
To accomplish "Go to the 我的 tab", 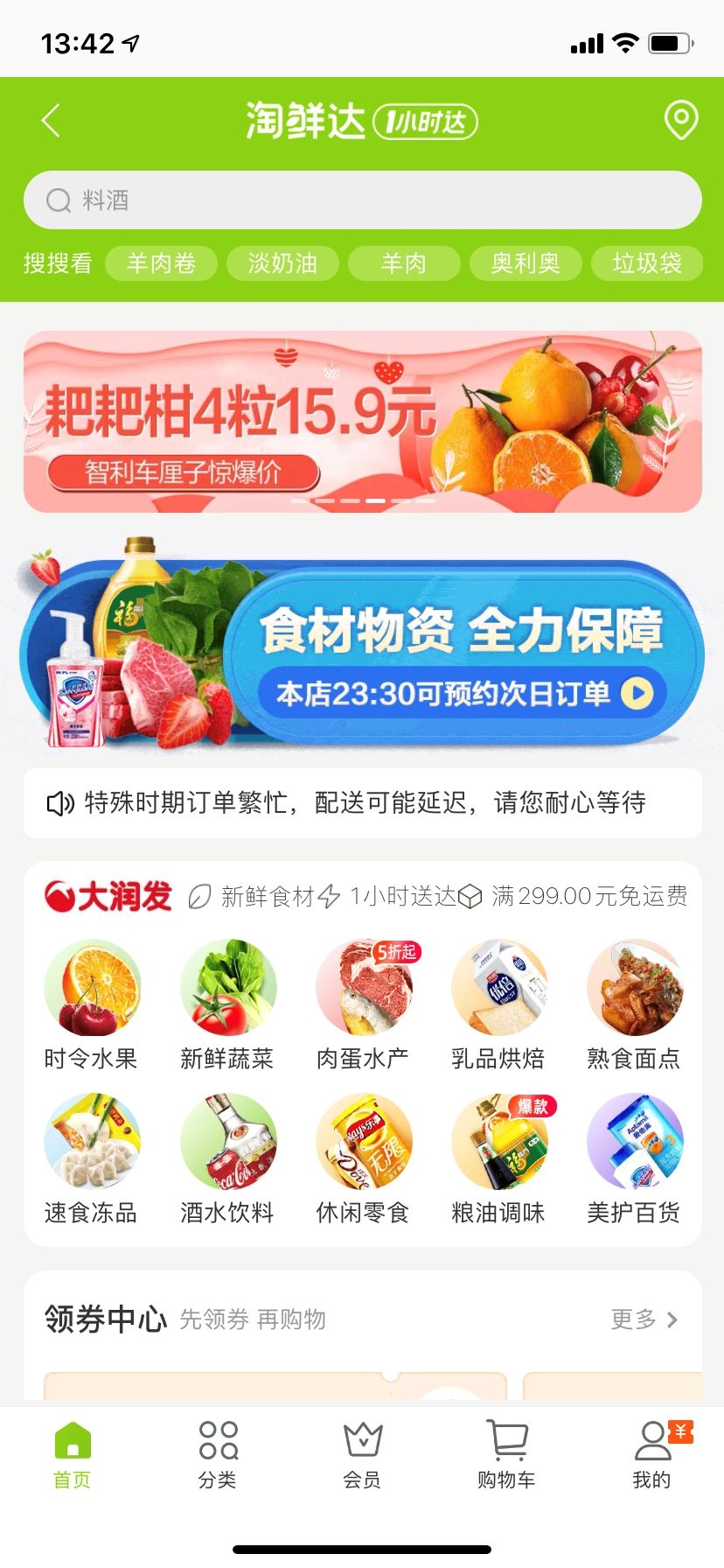I will tap(652, 1454).
